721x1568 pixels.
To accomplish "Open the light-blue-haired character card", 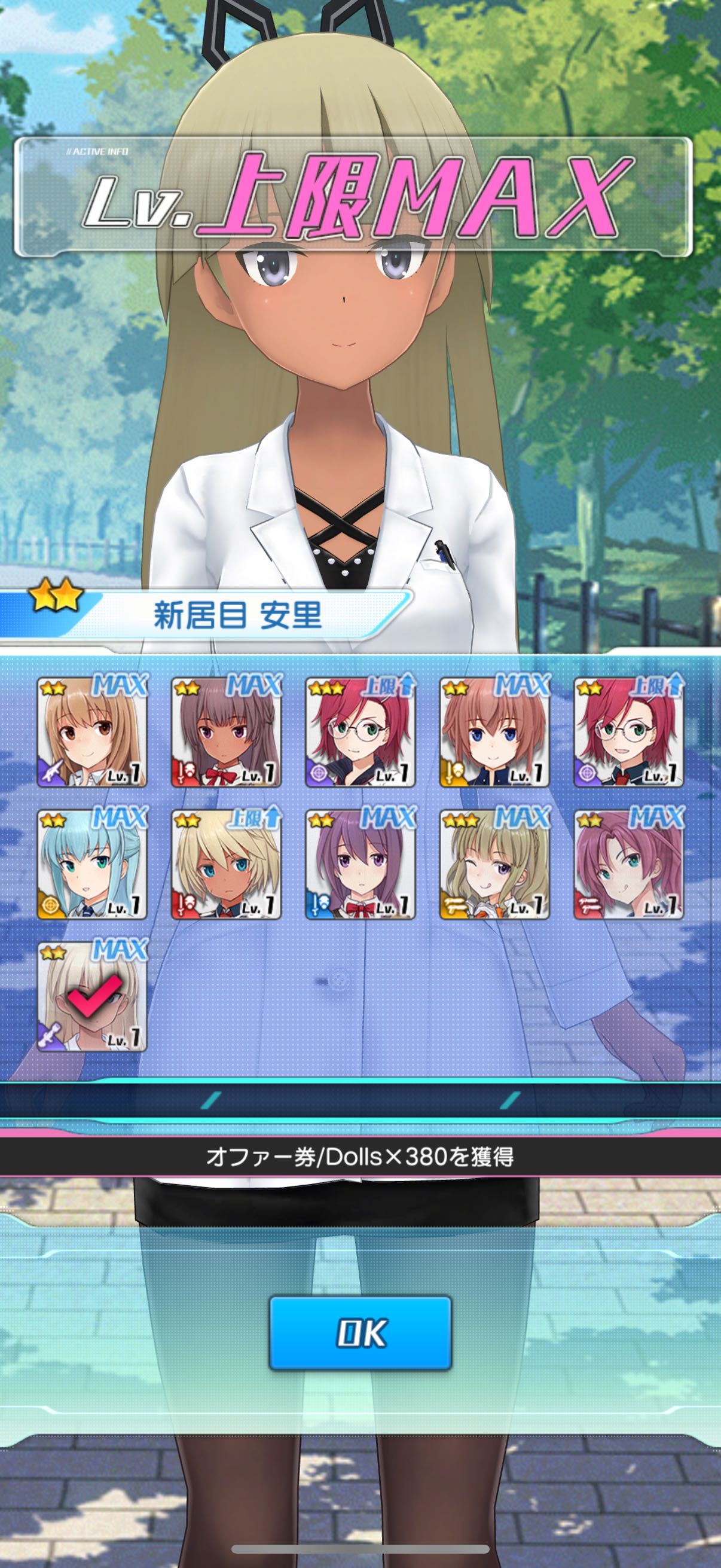I will click(x=92, y=864).
